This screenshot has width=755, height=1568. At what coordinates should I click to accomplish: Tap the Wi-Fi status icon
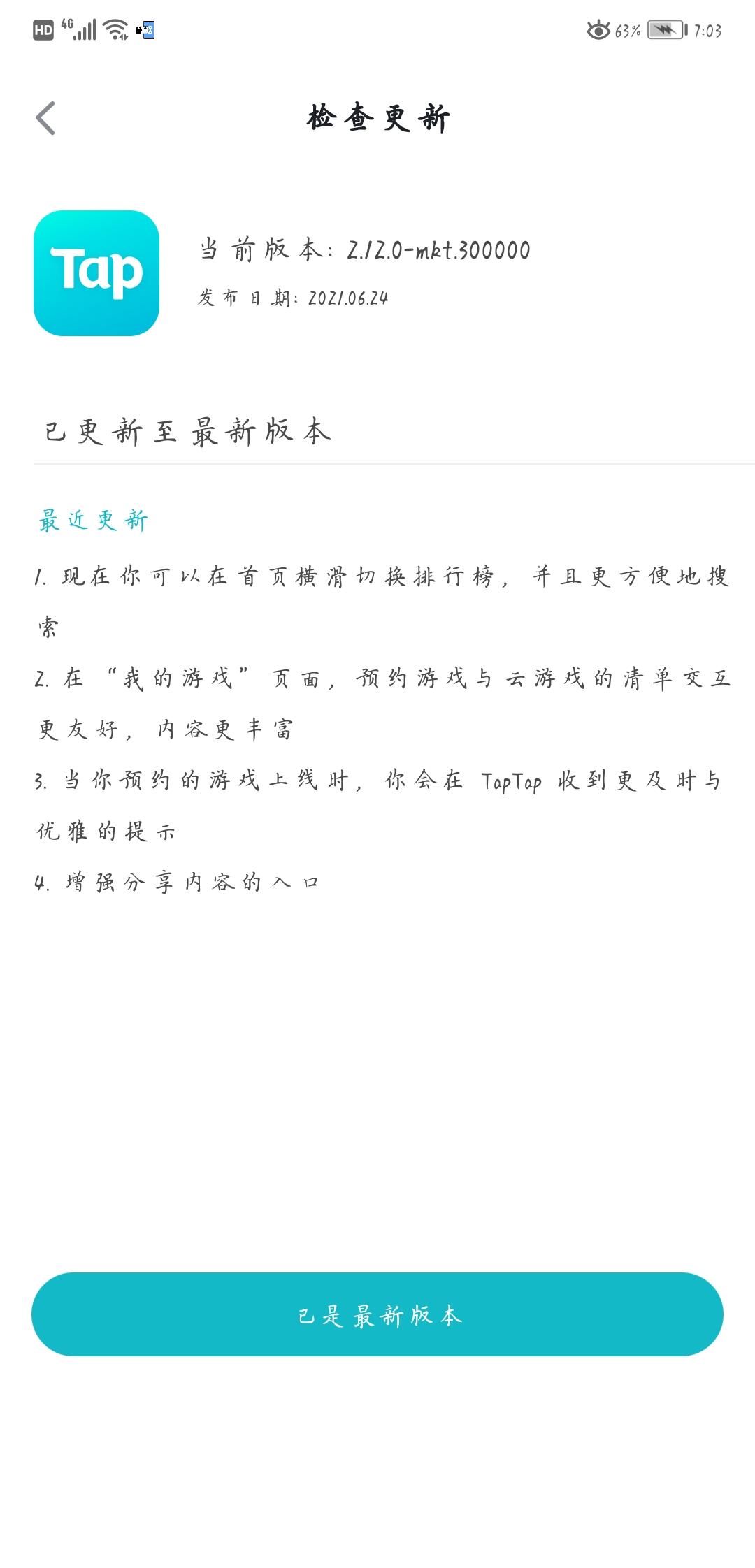(x=115, y=29)
